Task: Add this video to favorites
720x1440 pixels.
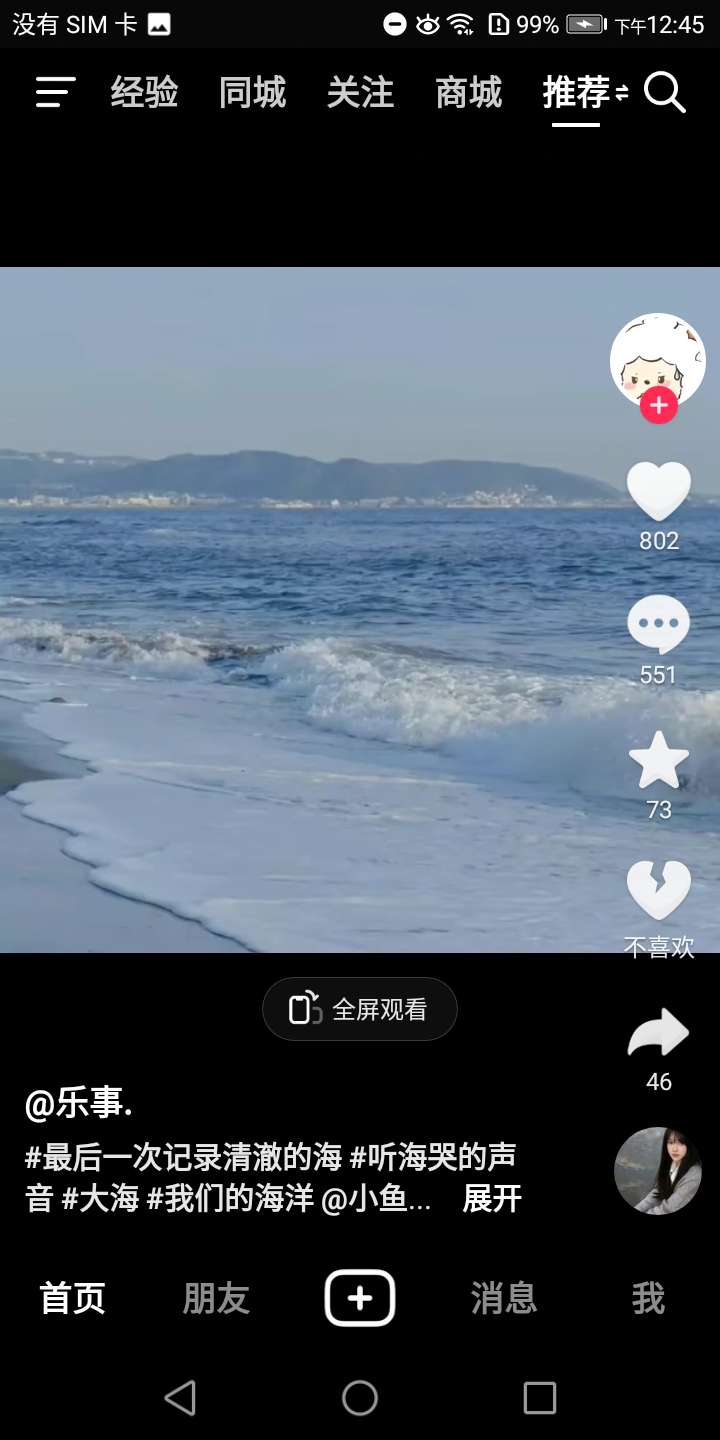Action: [x=658, y=762]
